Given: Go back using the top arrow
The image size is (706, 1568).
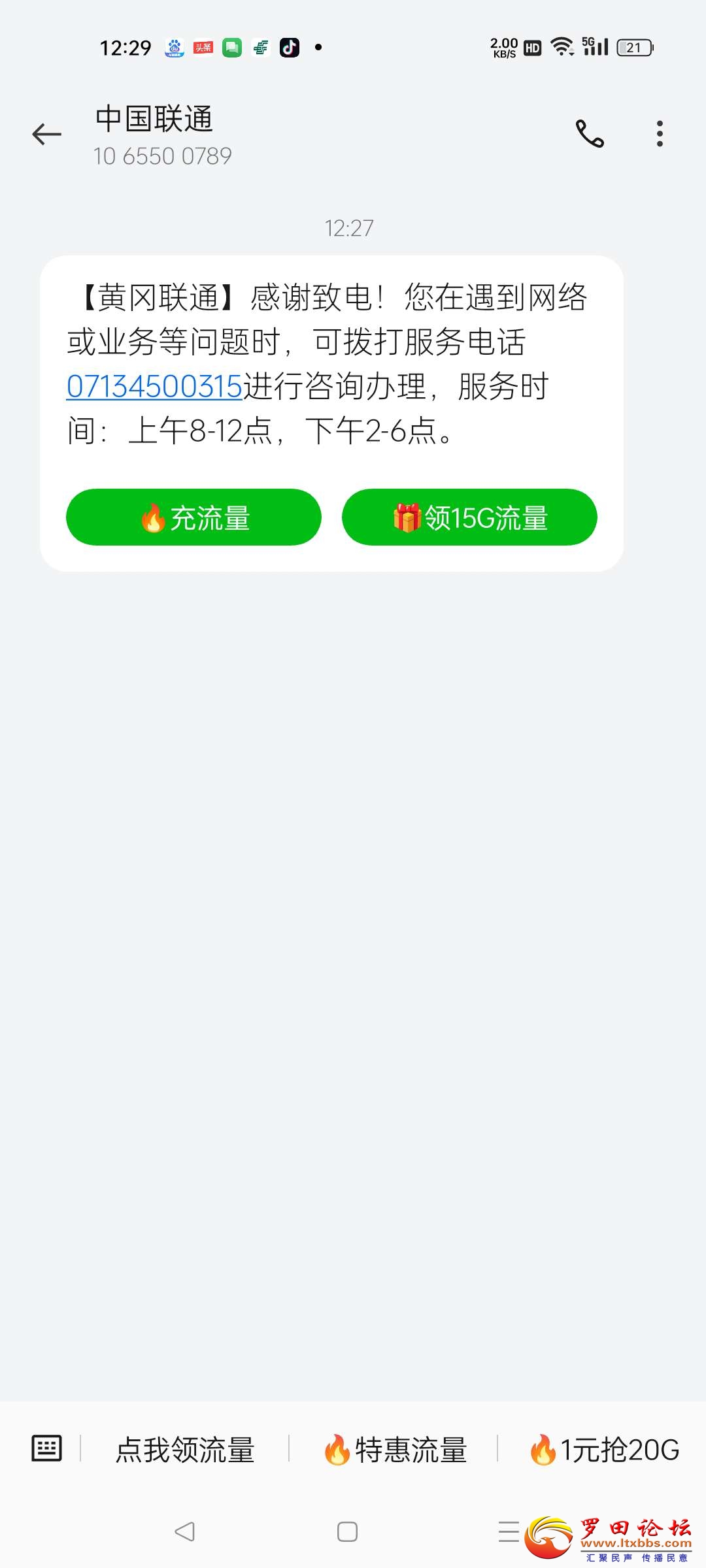Looking at the screenshot, I should pyautogui.click(x=46, y=135).
